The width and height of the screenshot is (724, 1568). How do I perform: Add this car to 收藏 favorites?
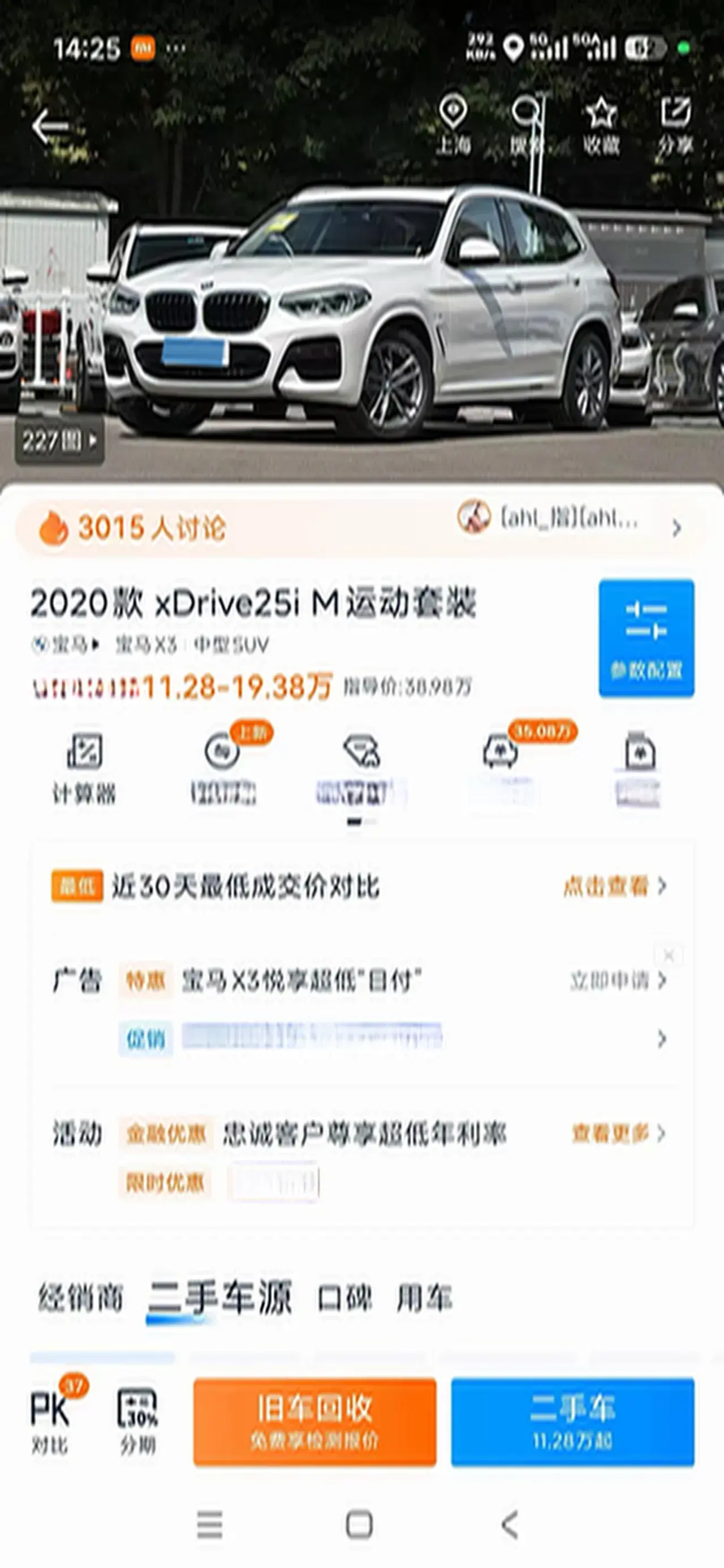coord(601,126)
